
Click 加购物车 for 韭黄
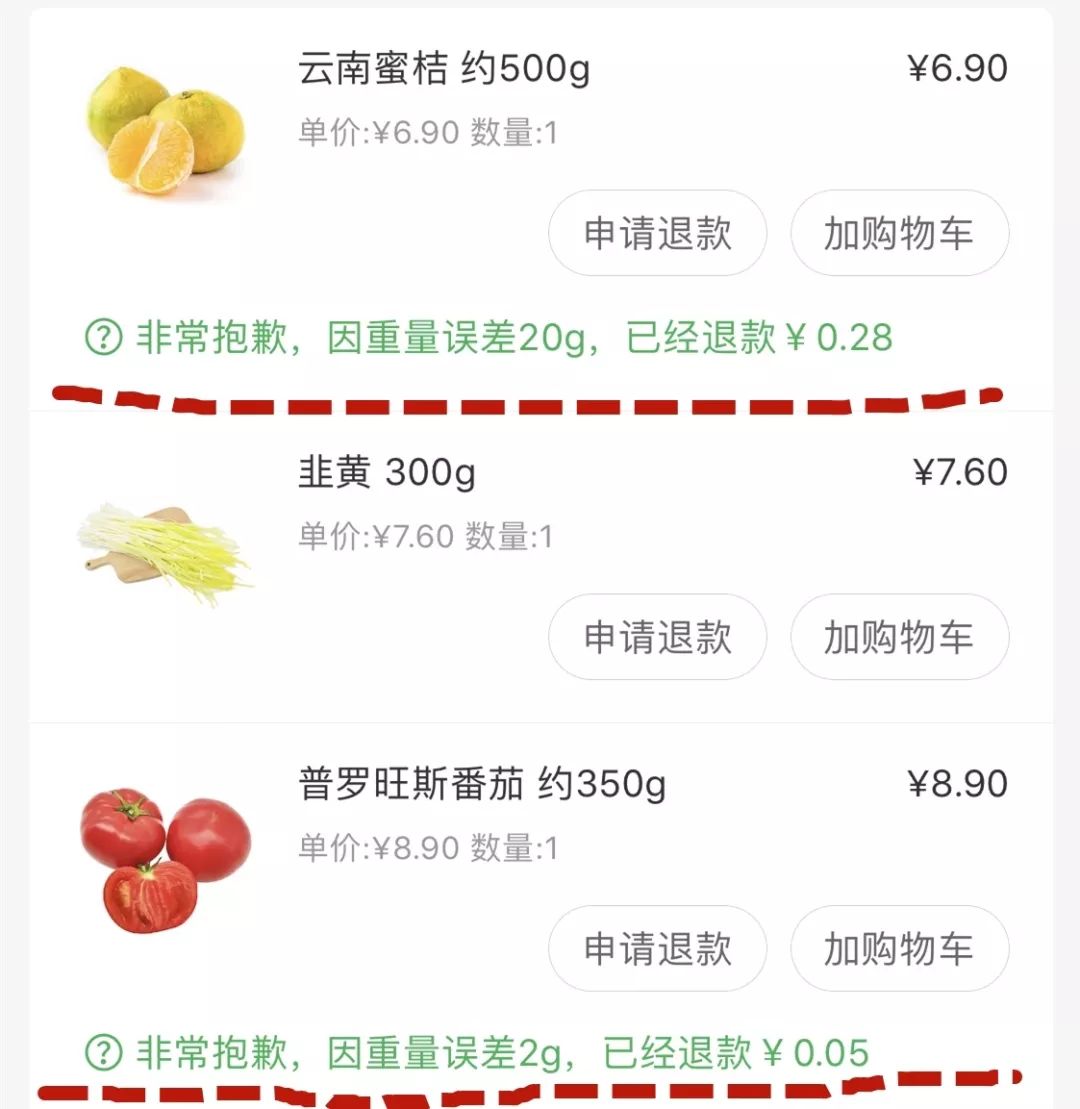pos(899,637)
